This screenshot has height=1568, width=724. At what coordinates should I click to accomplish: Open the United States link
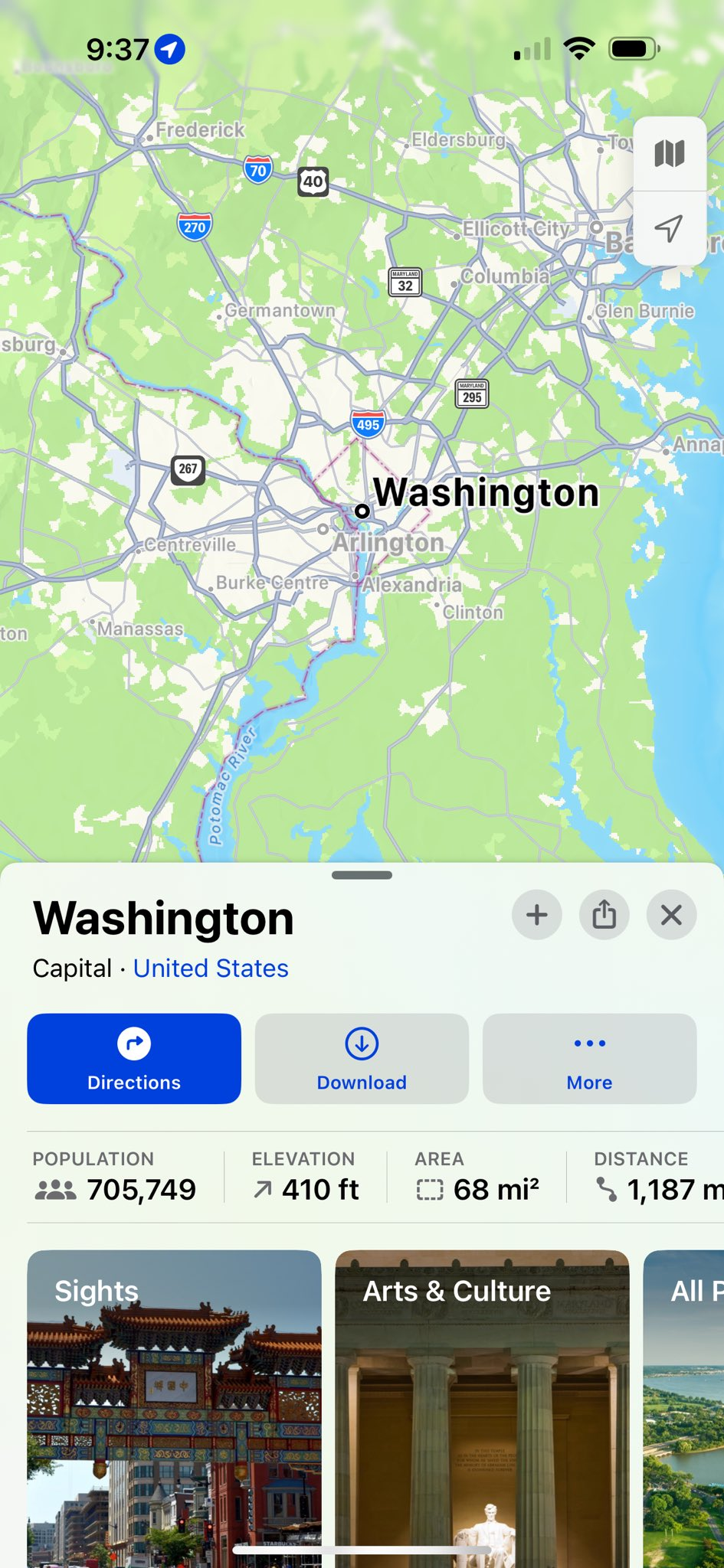click(x=211, y=968)
